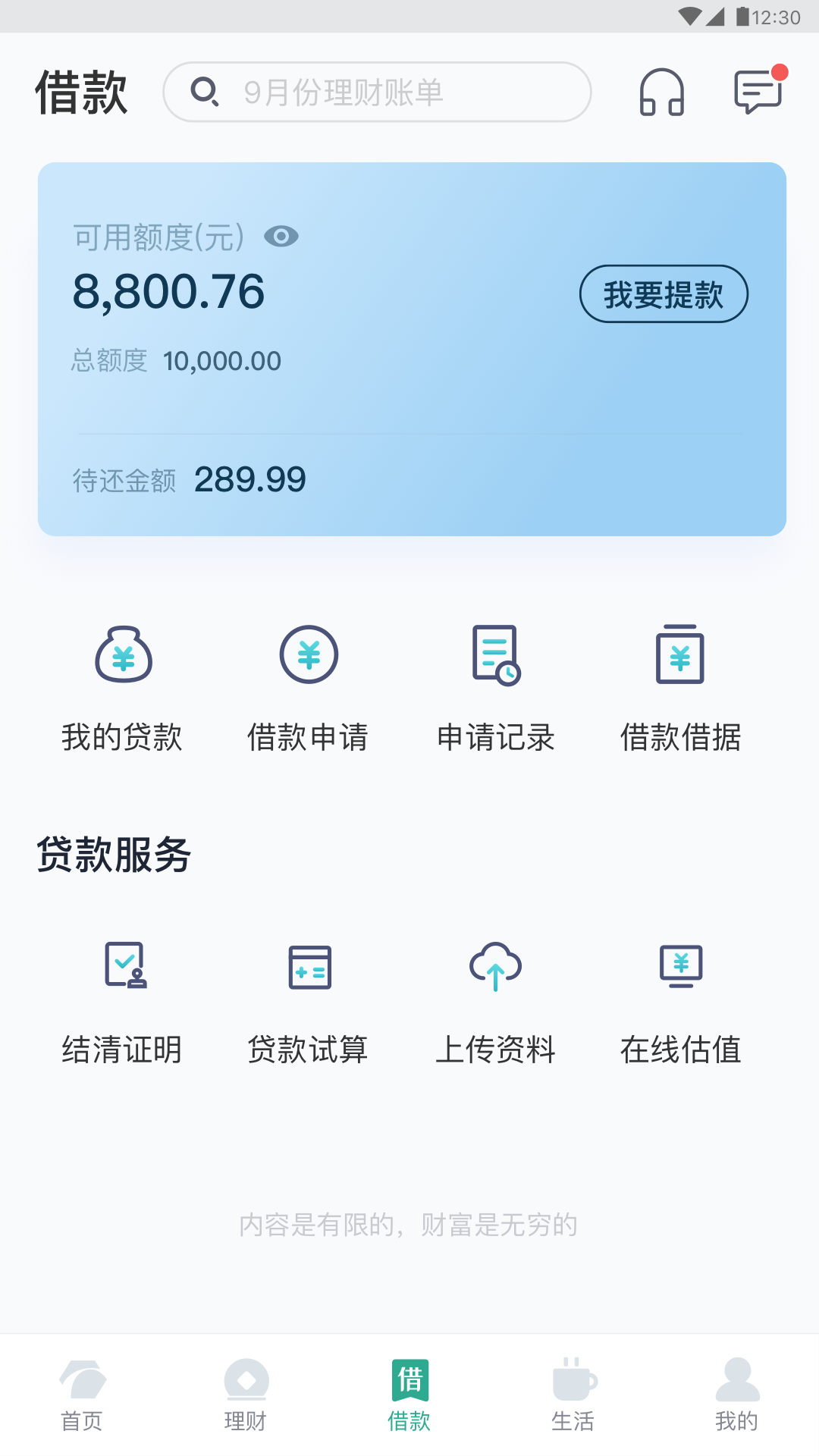Switch to the 生活 tab
The image size is (819, 1456).
(x=573, y=1395)
